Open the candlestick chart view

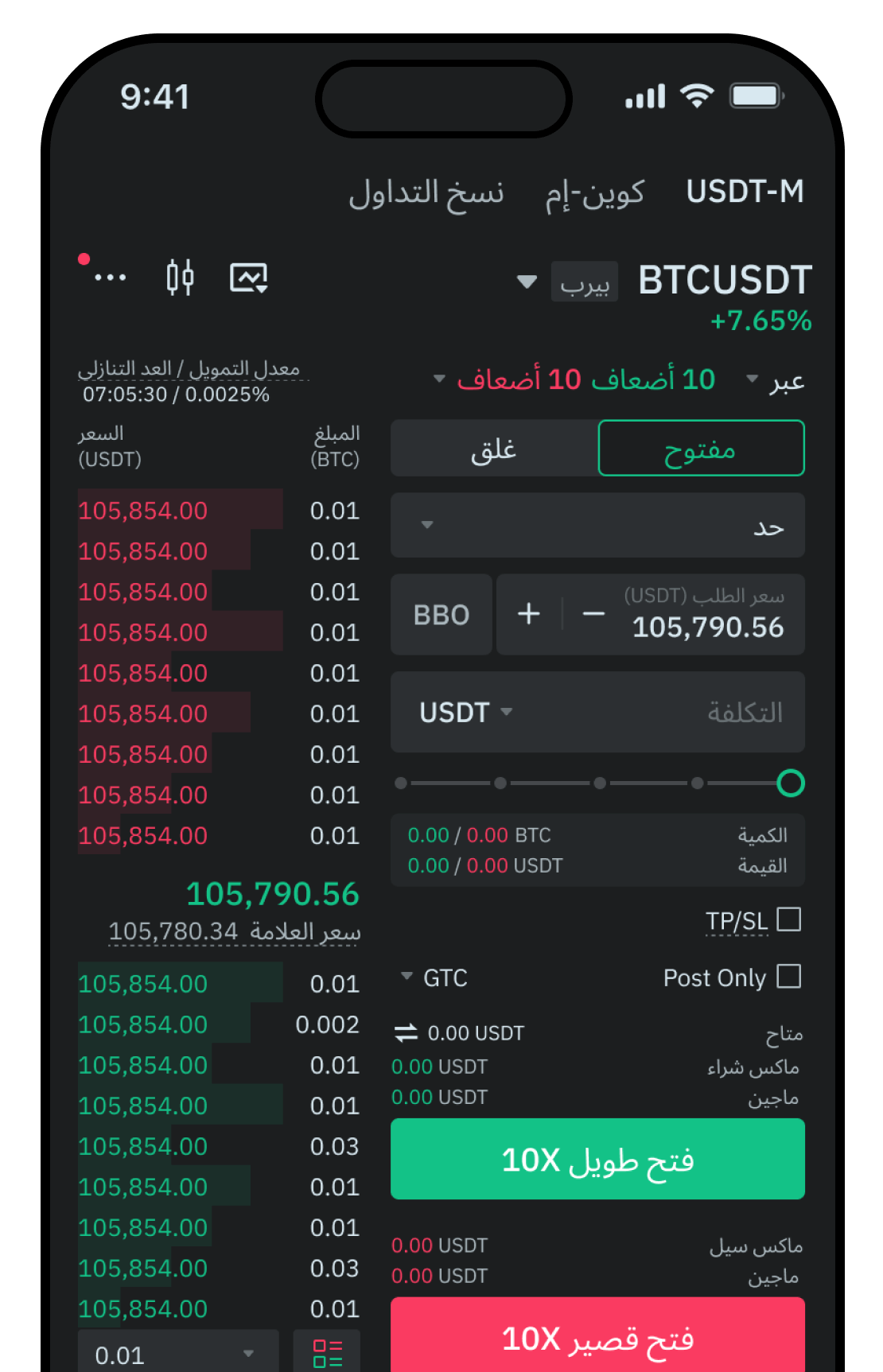[180, 278]
